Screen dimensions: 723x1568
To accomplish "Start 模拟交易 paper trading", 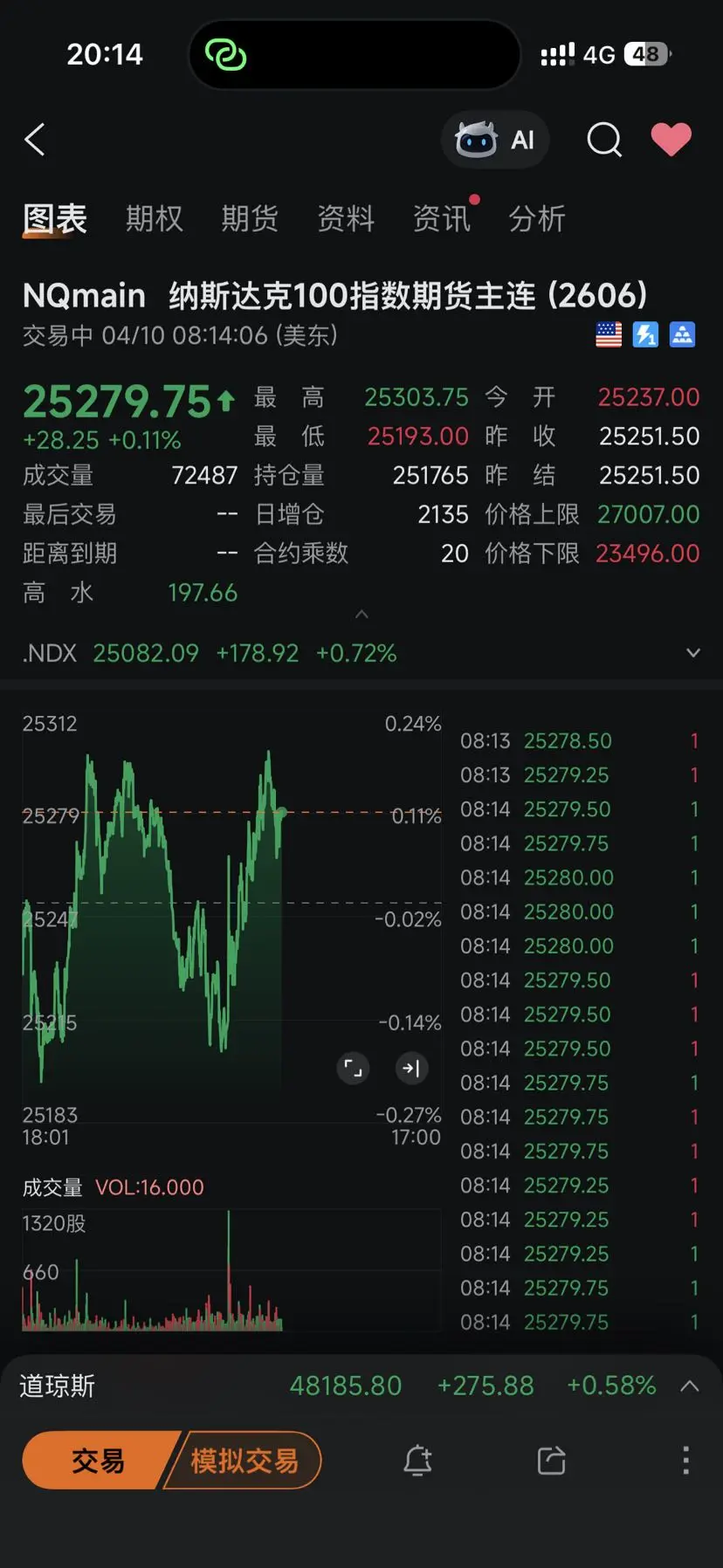I will tap(244, 1460).
